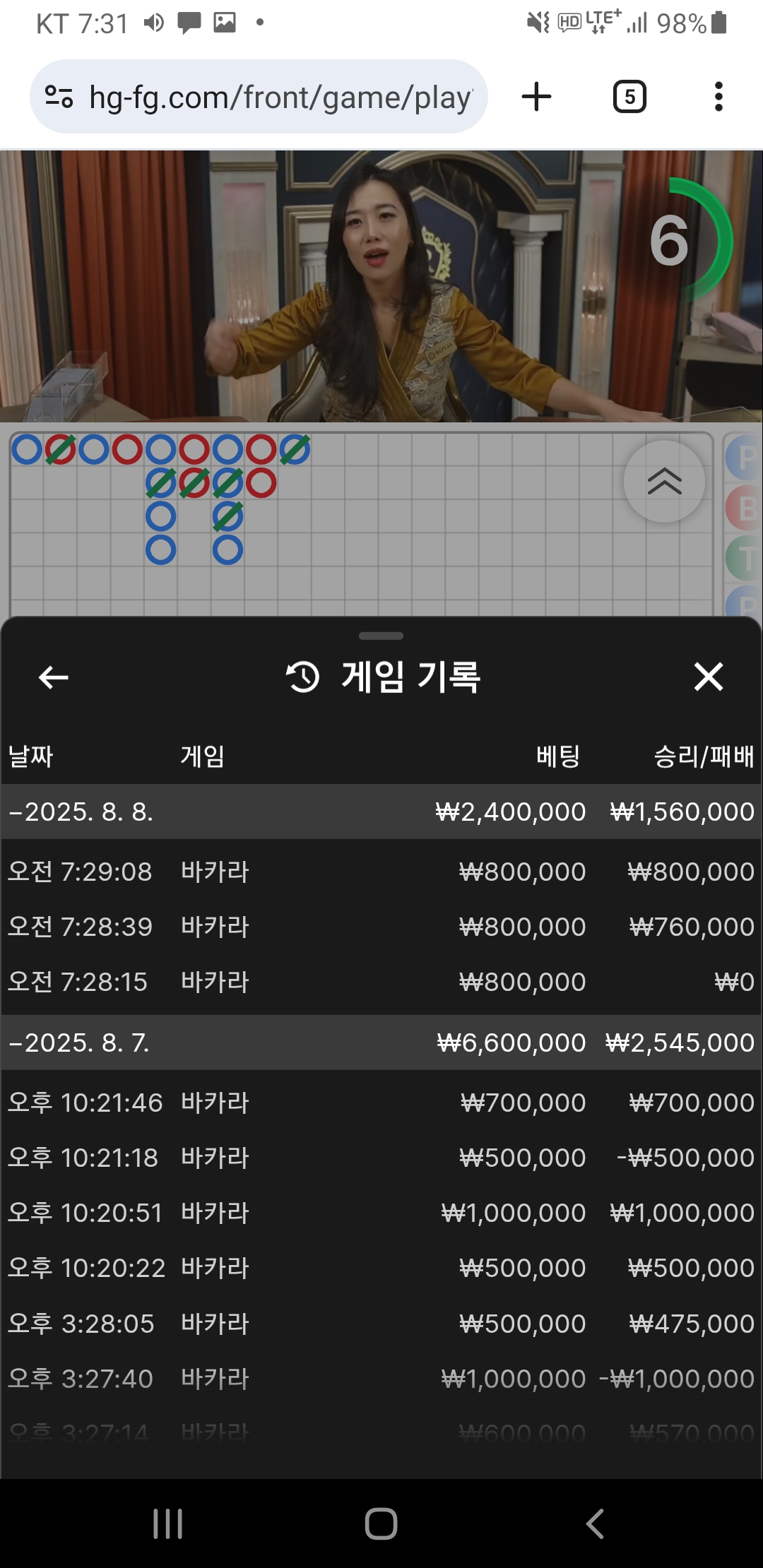The image size is (763, 1568).
Task: Open the 오후 10:20:51 baccarat record
Action: click(380, 1213)
